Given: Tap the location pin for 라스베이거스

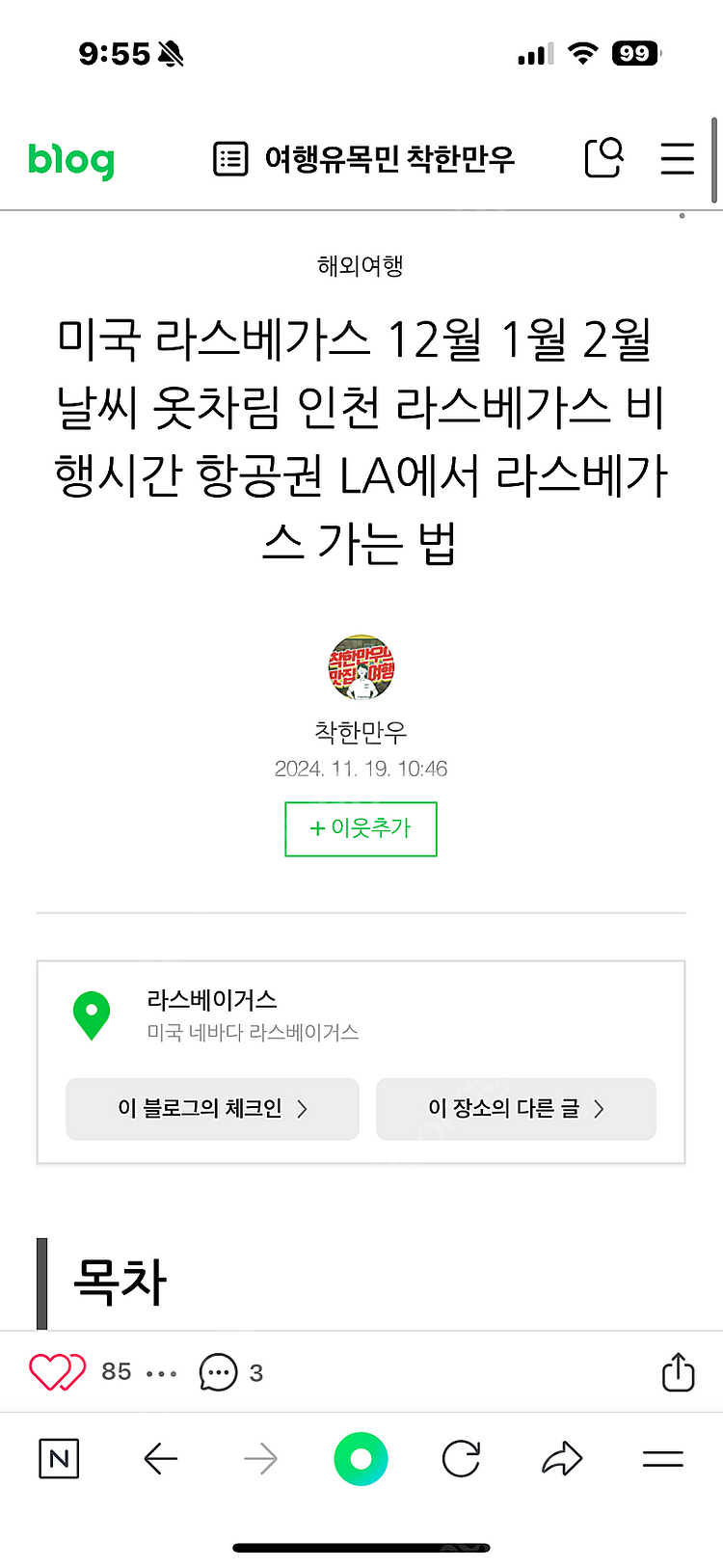Looking at the screenshot, I should tap(92, 1015).
